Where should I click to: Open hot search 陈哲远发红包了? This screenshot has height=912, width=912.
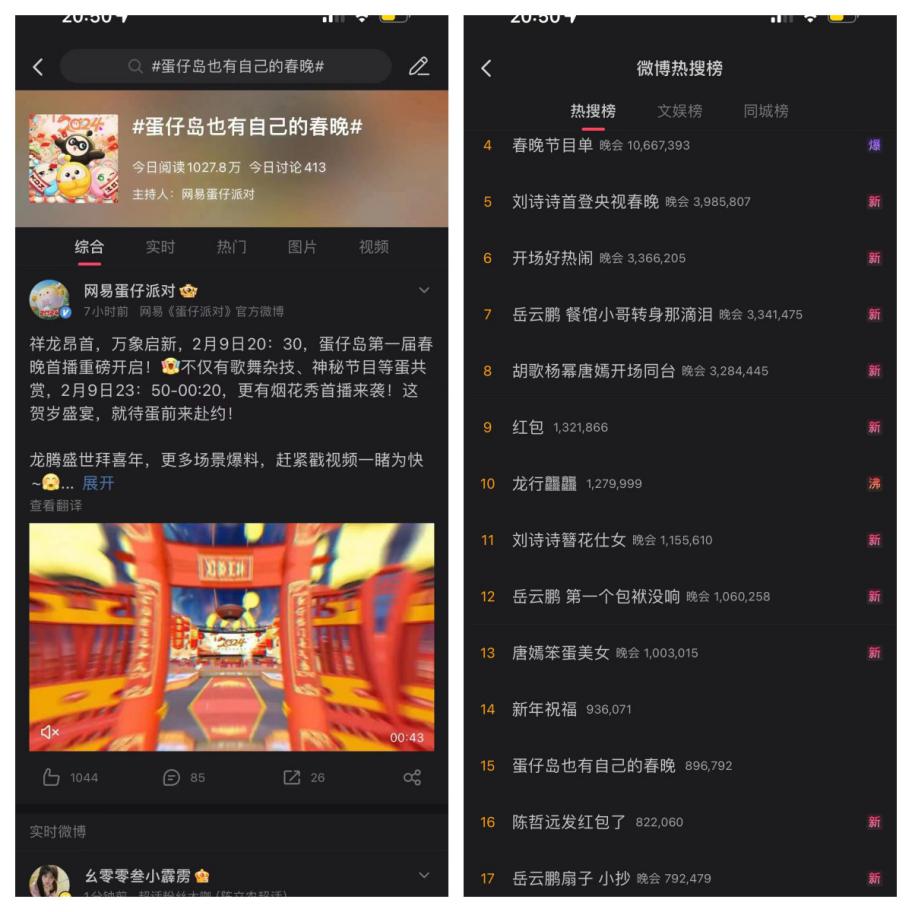click(x=568, y=822)
